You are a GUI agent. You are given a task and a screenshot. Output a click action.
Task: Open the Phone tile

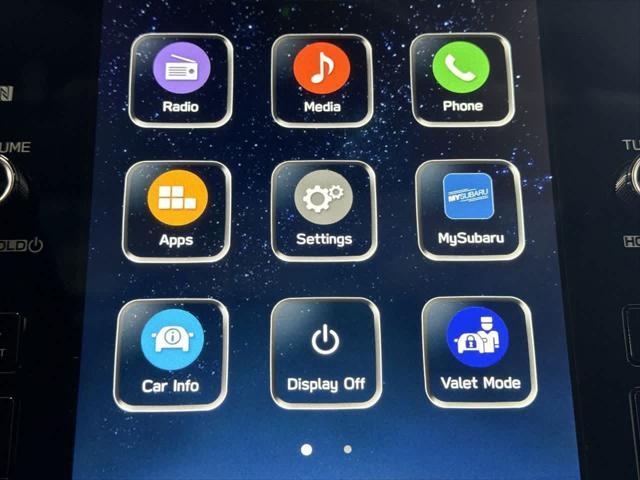[x=461, y=79]
